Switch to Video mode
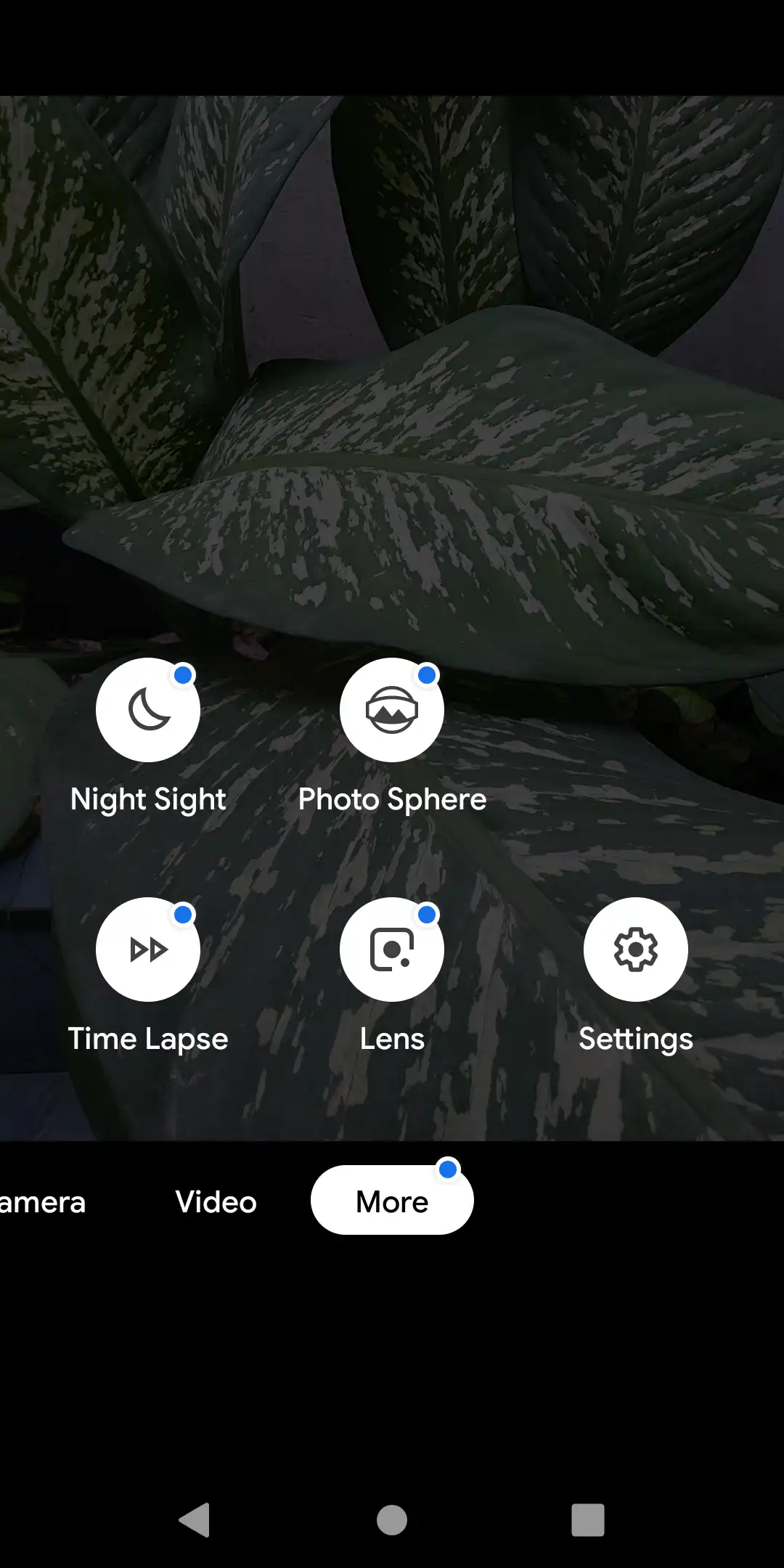The height and width of the screenshot is (1568, 784). pos(216,1202)
